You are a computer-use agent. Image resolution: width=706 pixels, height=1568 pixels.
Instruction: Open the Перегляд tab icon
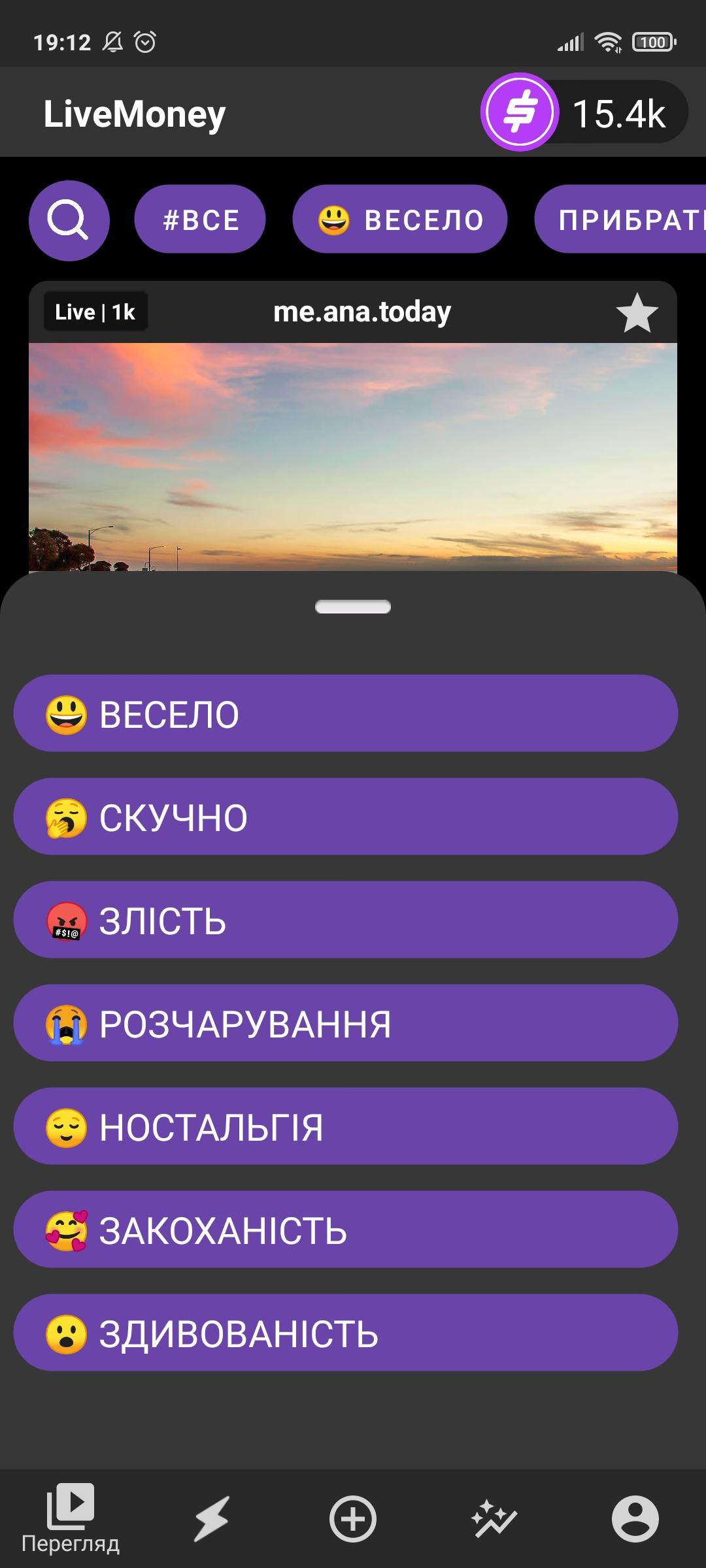coord(71,1516)
